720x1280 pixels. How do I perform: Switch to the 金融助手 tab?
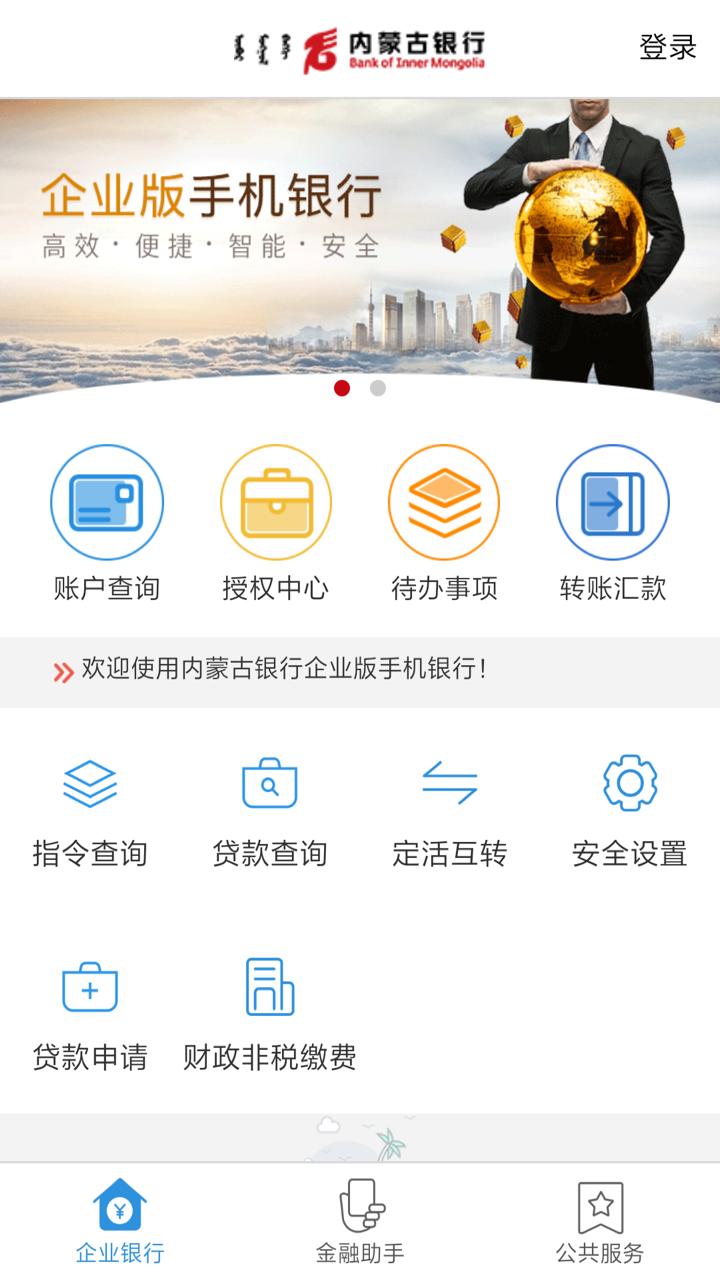click(x=360, y=1220)
